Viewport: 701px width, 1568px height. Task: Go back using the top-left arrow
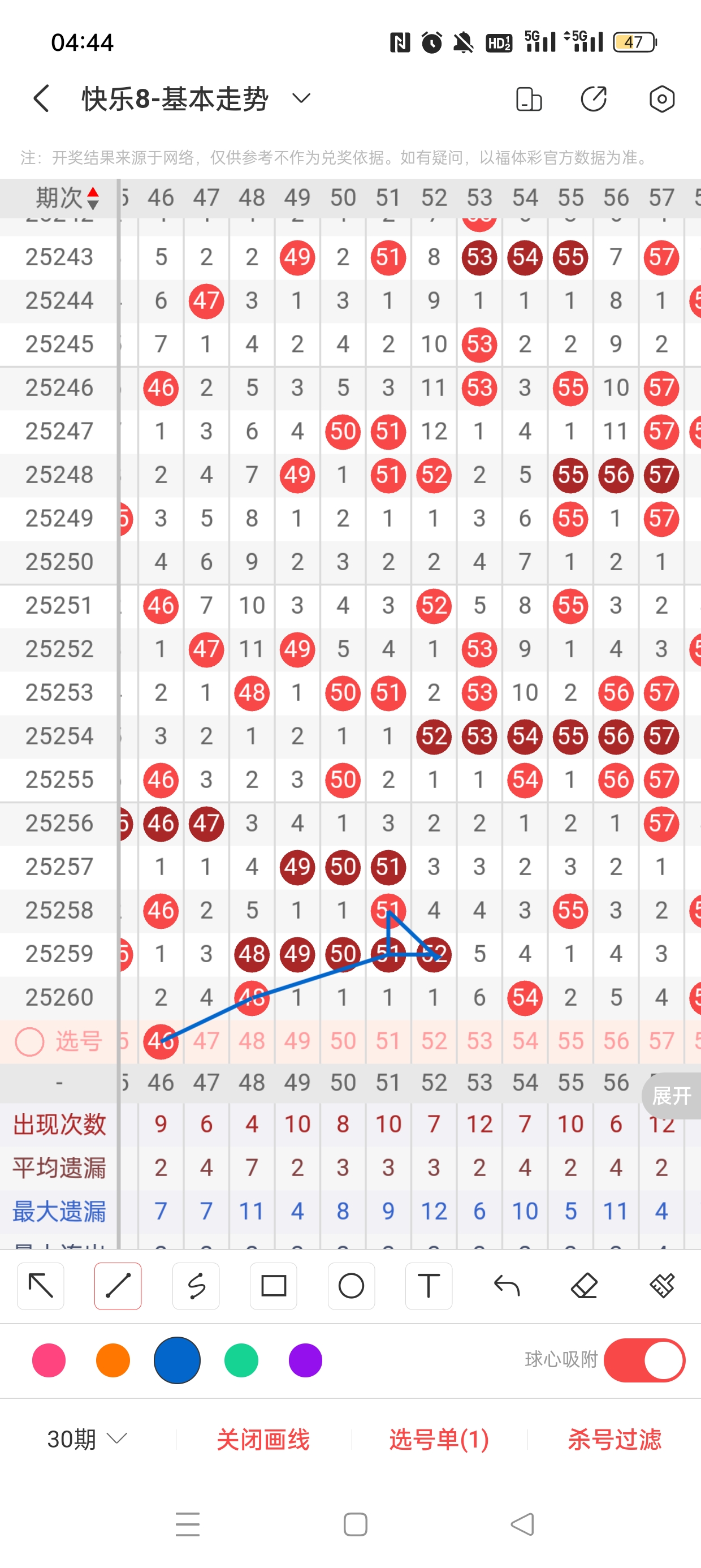[41, 98]
